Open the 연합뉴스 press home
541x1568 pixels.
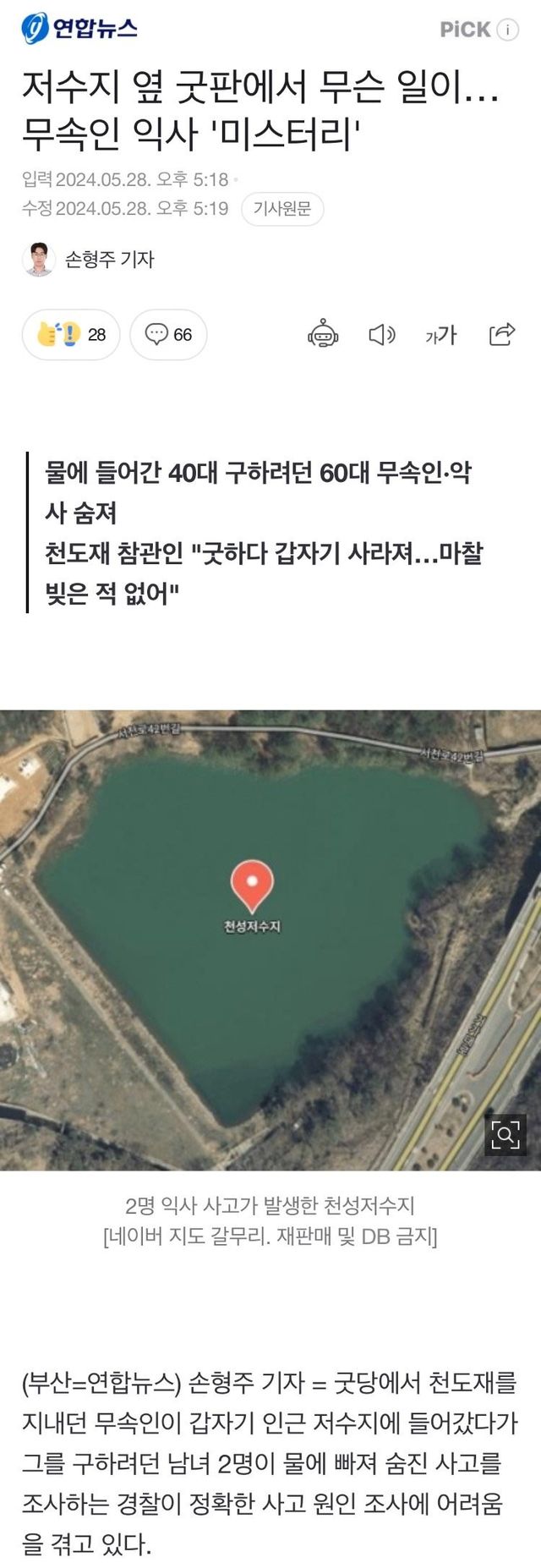coord(79,29)
